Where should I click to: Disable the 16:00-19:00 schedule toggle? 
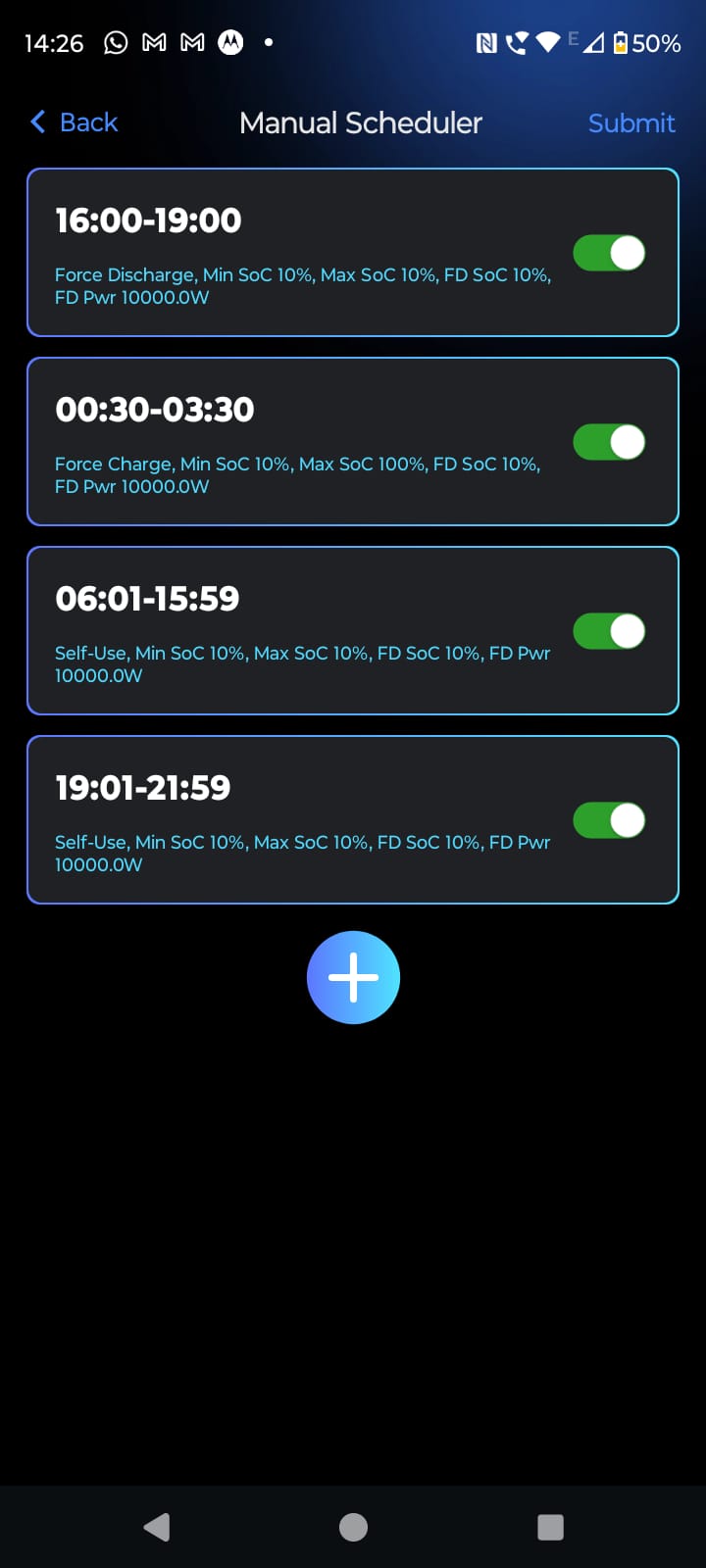[609, 253]
